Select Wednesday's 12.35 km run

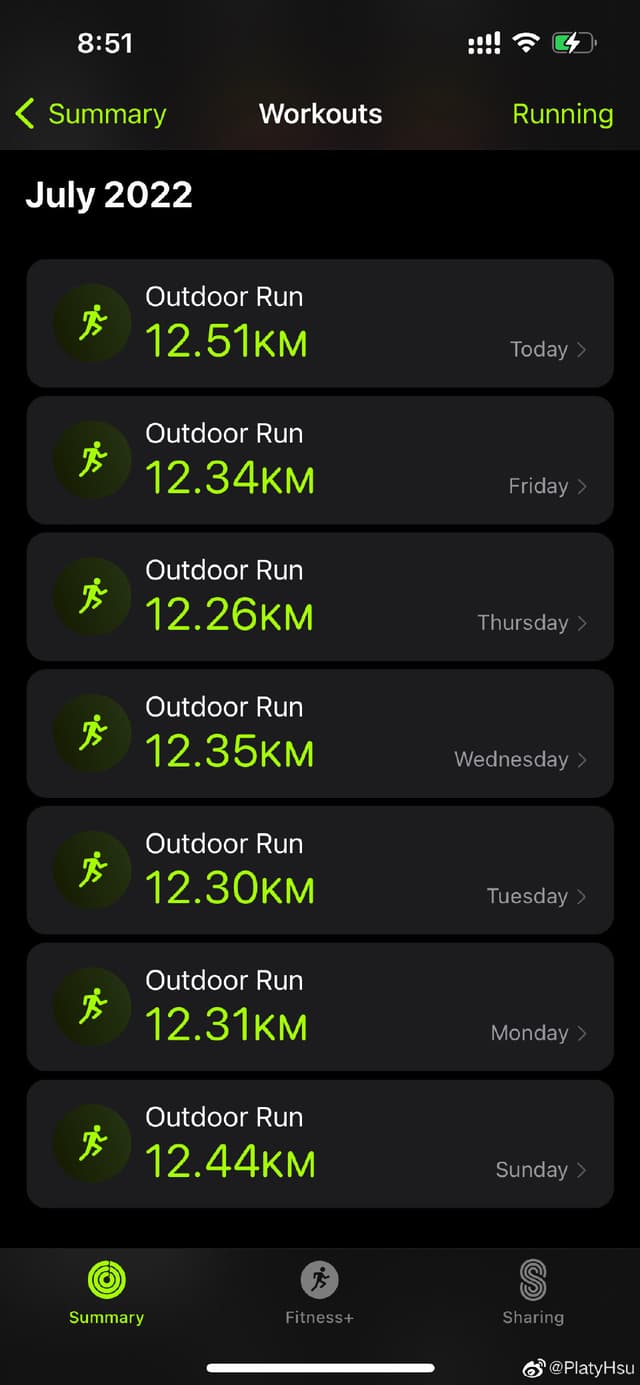click(x=319, y=733)
